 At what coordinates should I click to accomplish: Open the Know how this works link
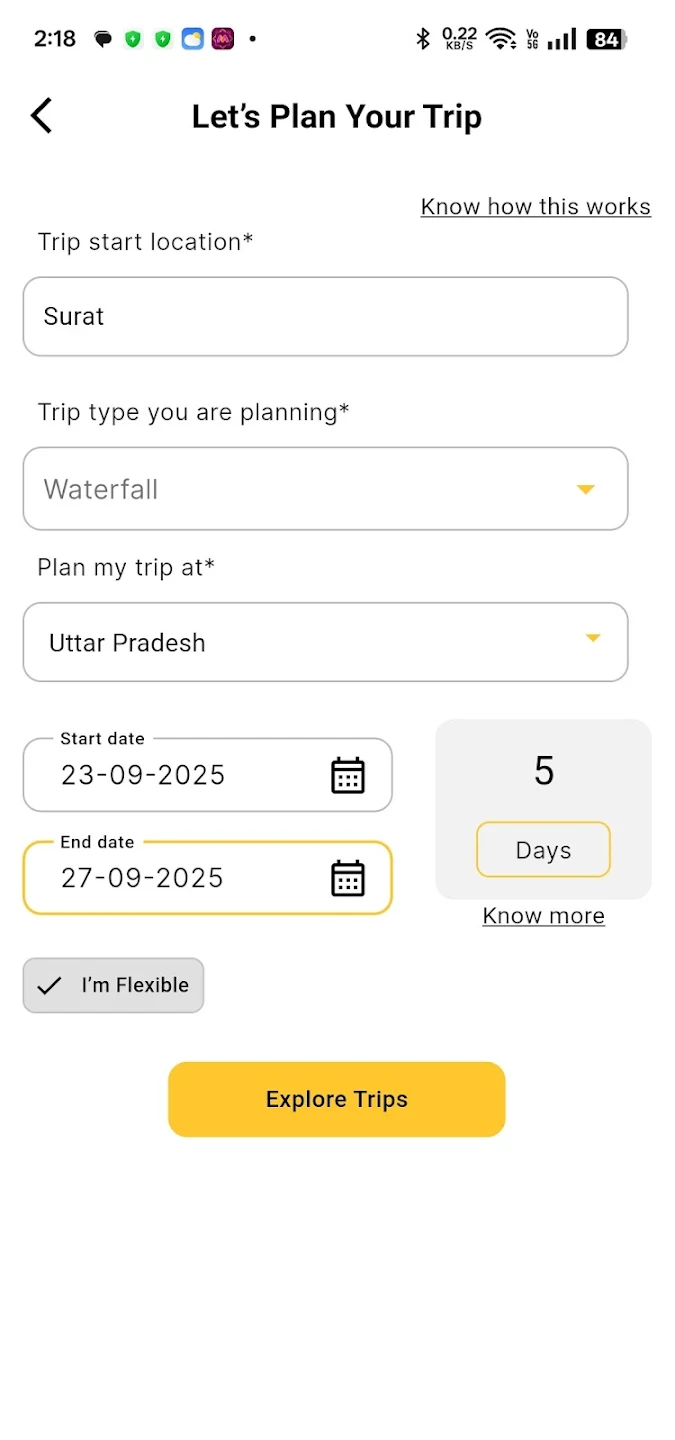click(x=535, y=207)
